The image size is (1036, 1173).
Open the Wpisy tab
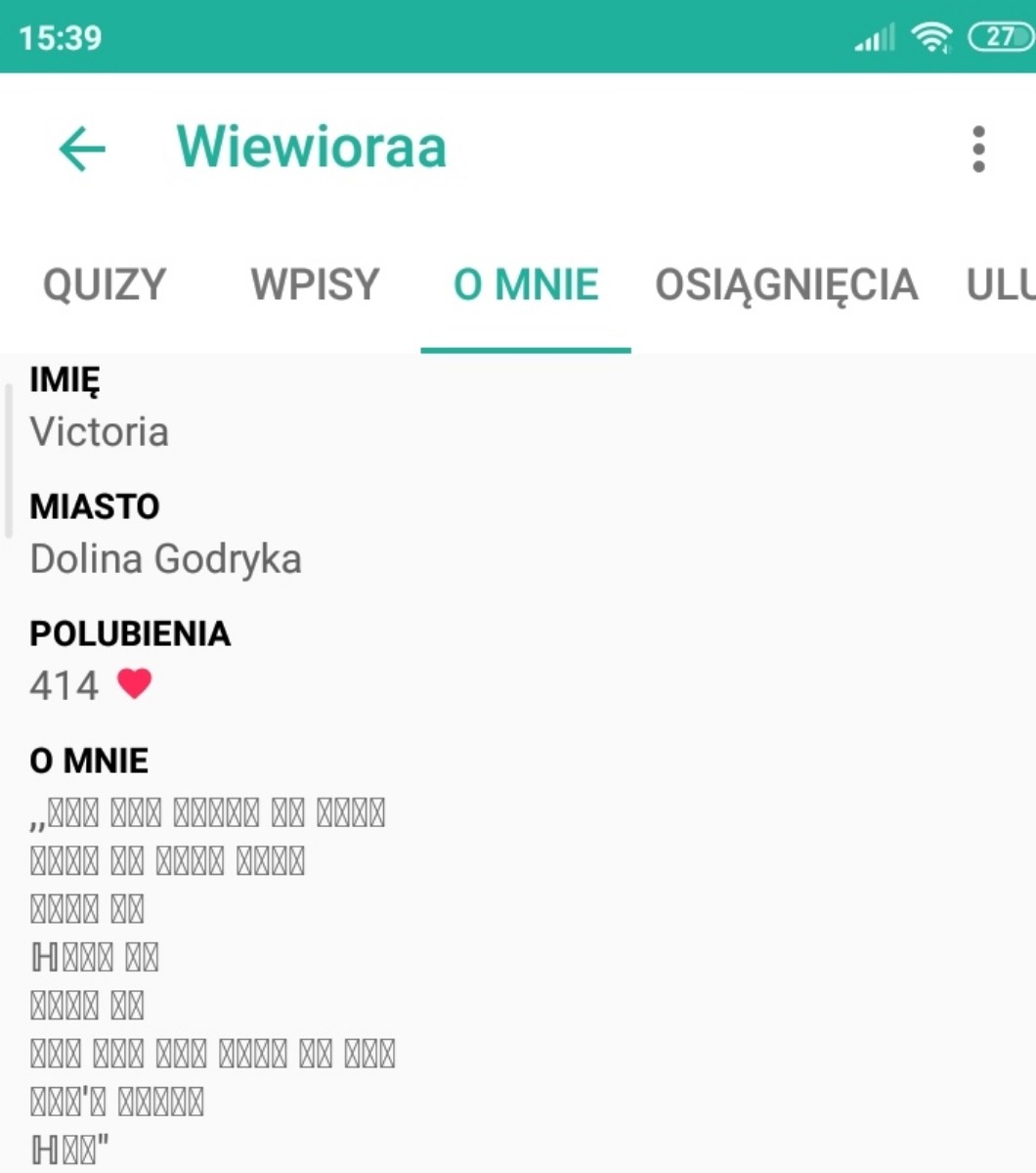pyautogui.click(x=315, y=284)
